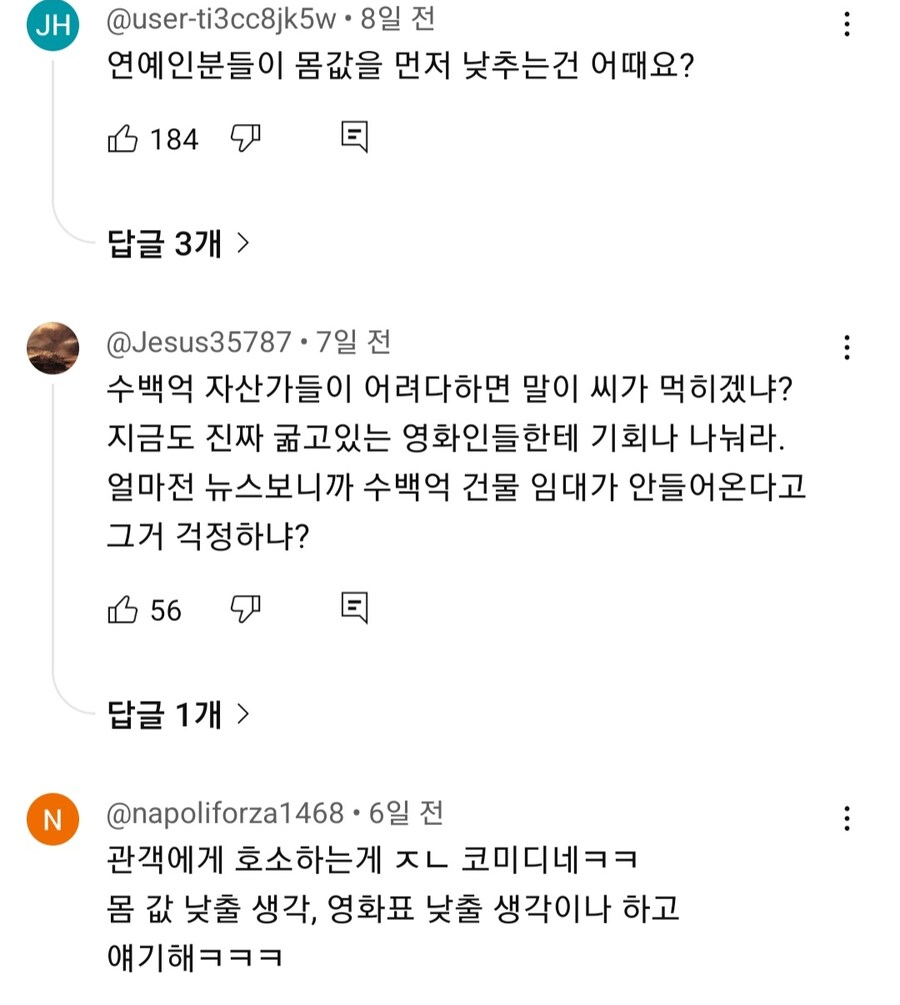Dislike the comment by @Jesus35787
The height and width of the screenshot is (1005, 900).
(x=245, y=608)
